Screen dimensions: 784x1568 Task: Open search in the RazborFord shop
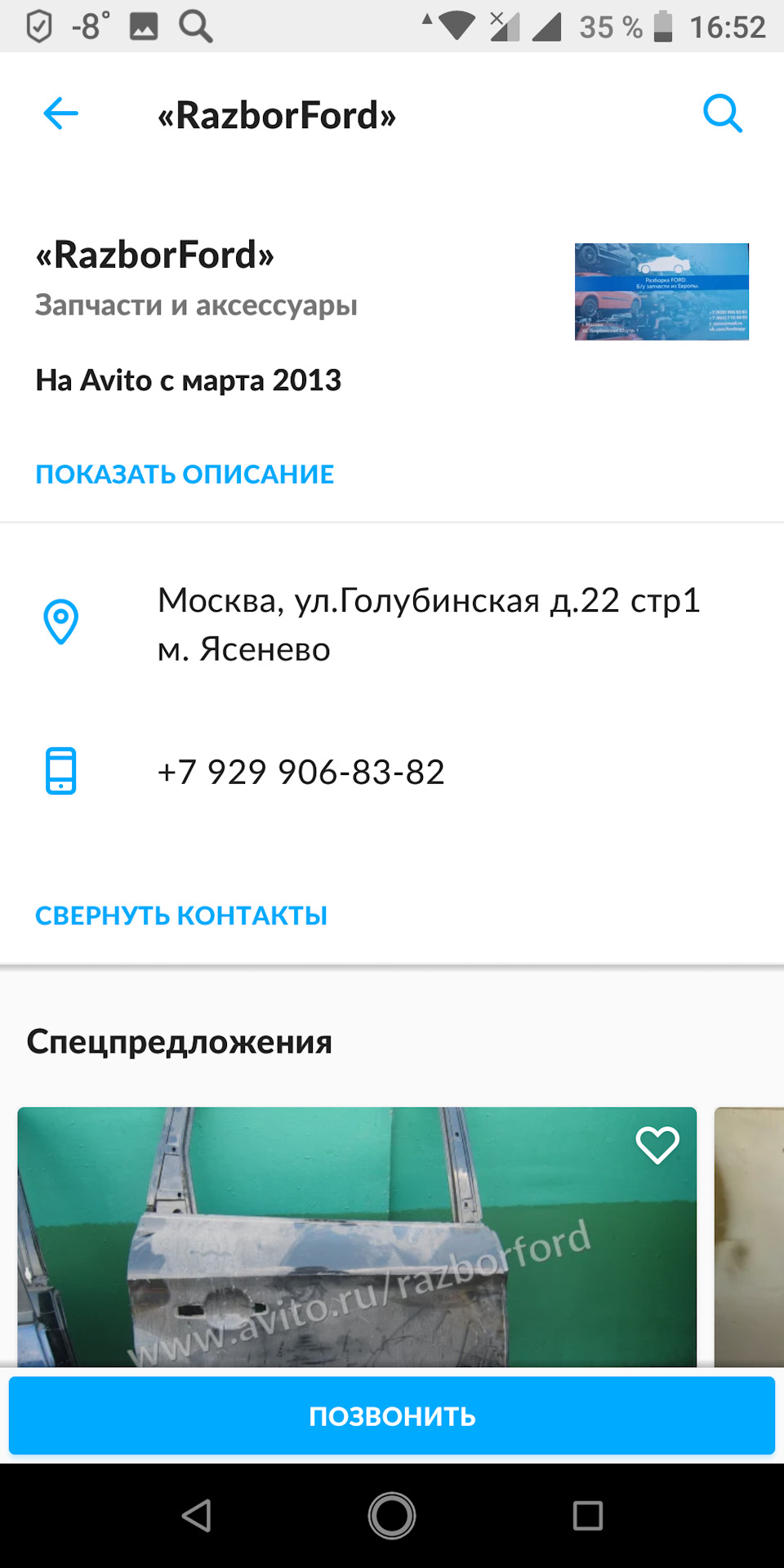[x=722, y=114]
